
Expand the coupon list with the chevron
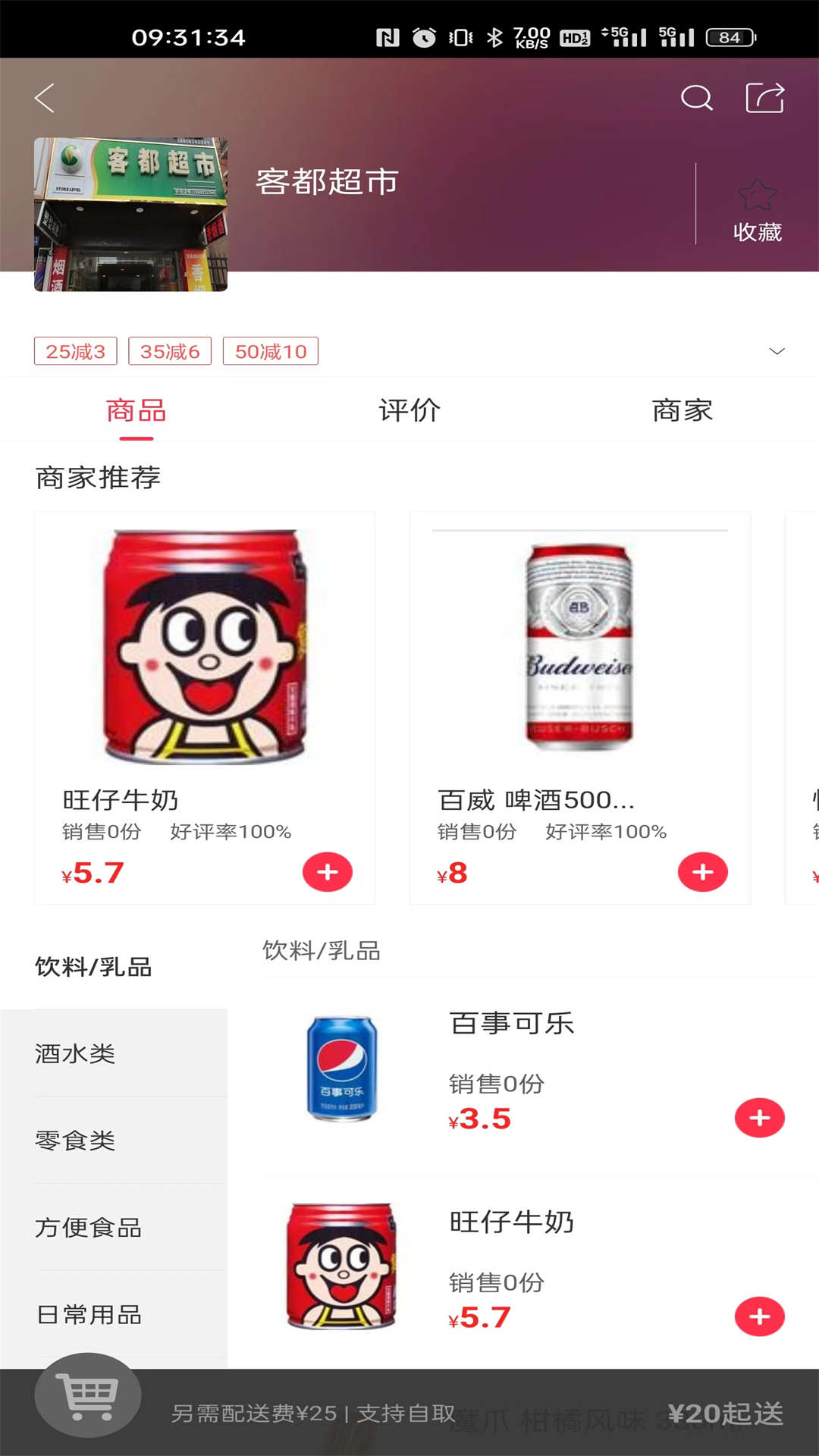(774, 350)
